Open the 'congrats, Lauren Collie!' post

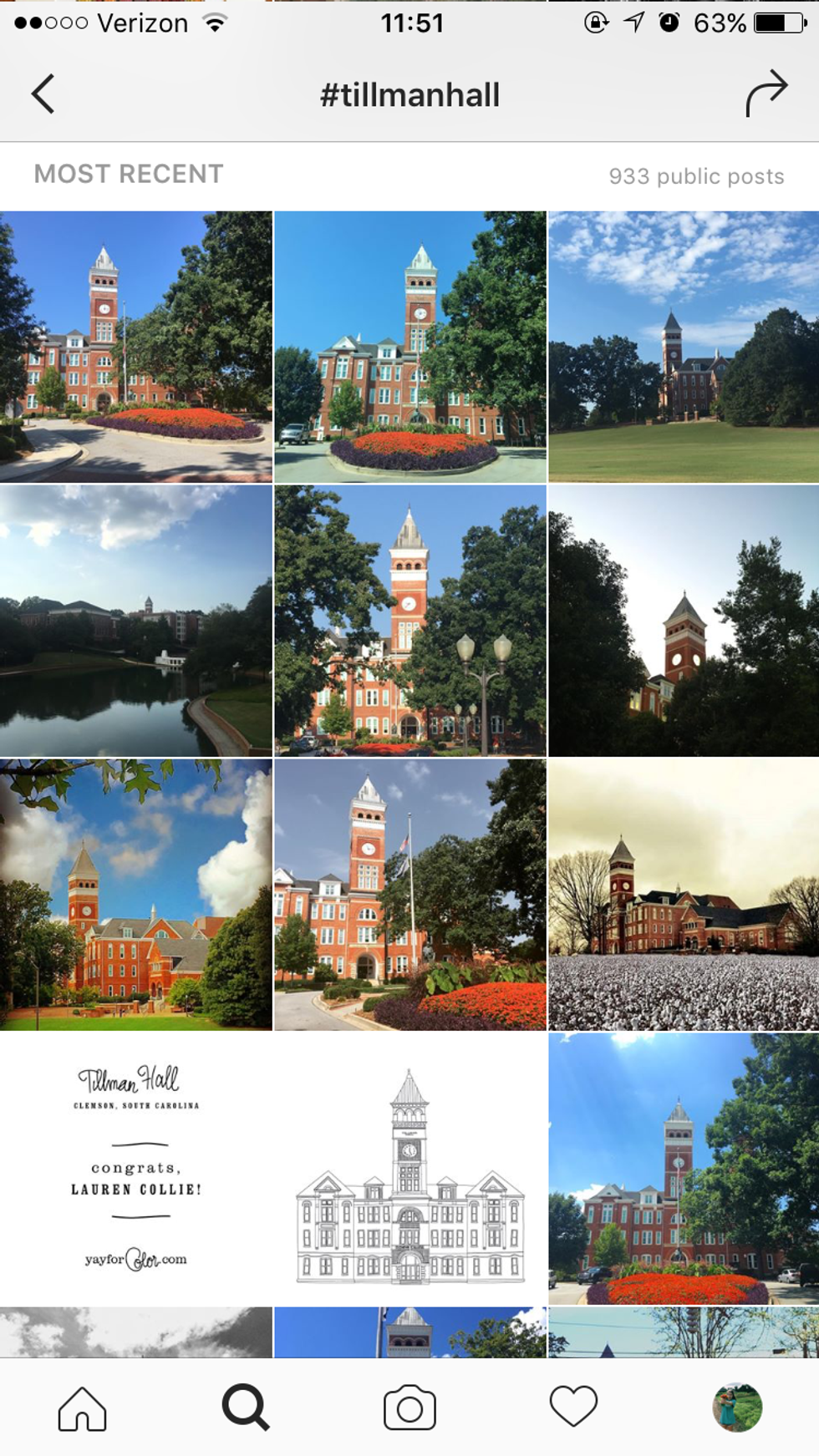135,1169
